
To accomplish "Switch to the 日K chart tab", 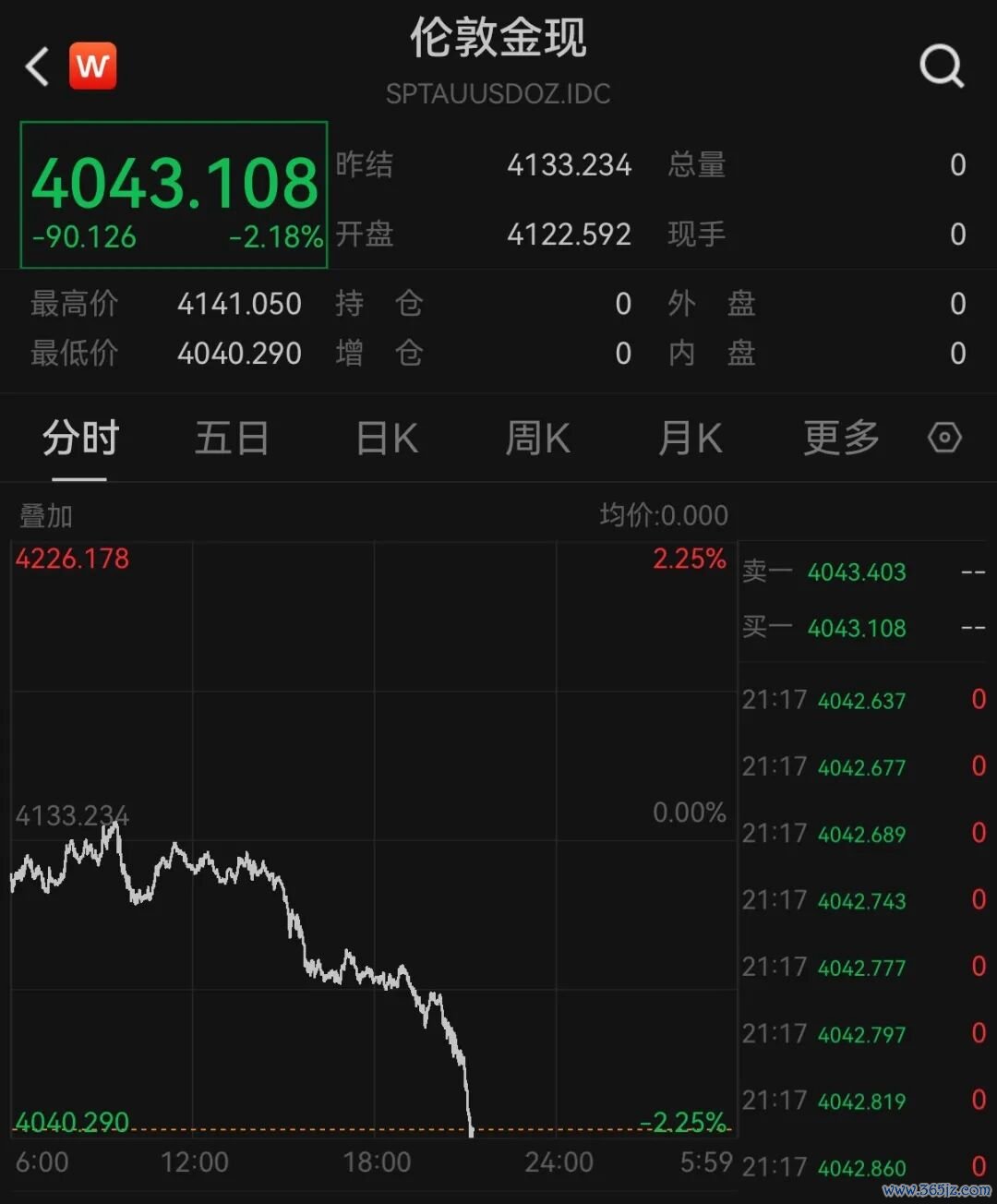I will click(x=387, y=439).
